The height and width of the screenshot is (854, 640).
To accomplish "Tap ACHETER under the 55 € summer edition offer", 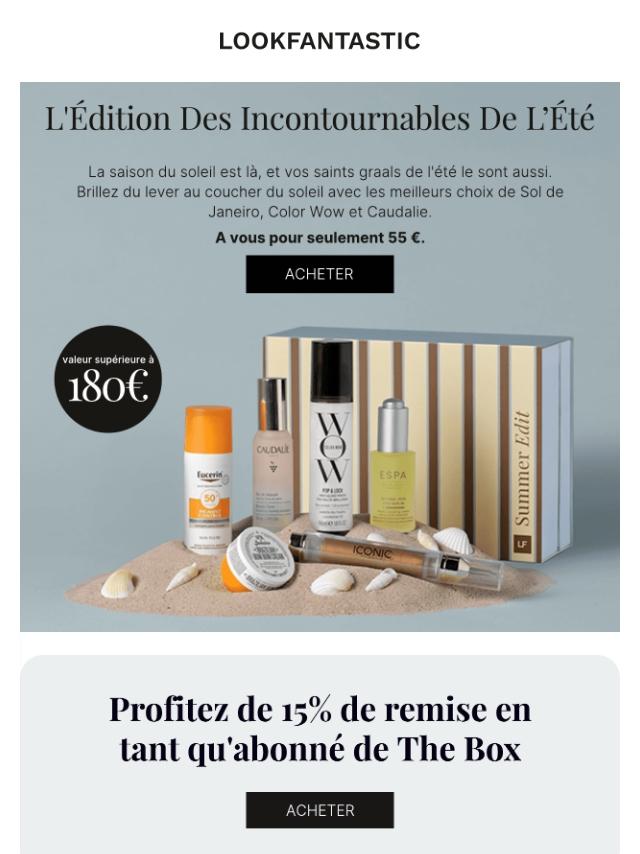I will [319, 274].
